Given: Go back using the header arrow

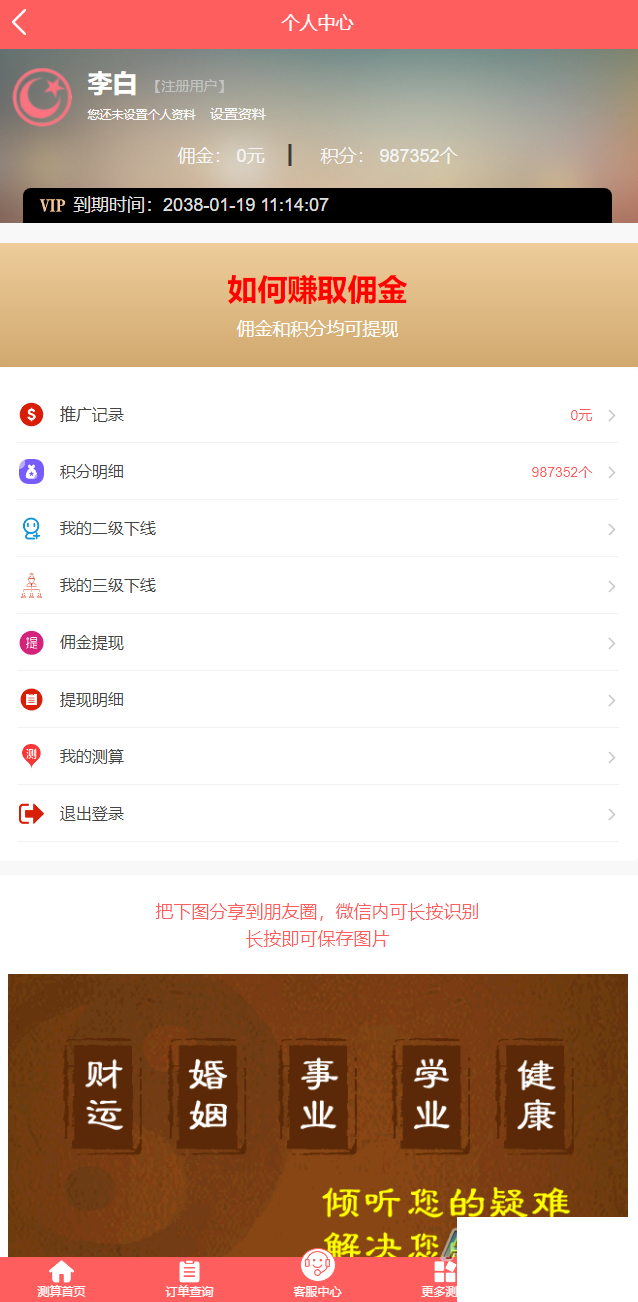Looking at the screenshot, I should point(20,23).
